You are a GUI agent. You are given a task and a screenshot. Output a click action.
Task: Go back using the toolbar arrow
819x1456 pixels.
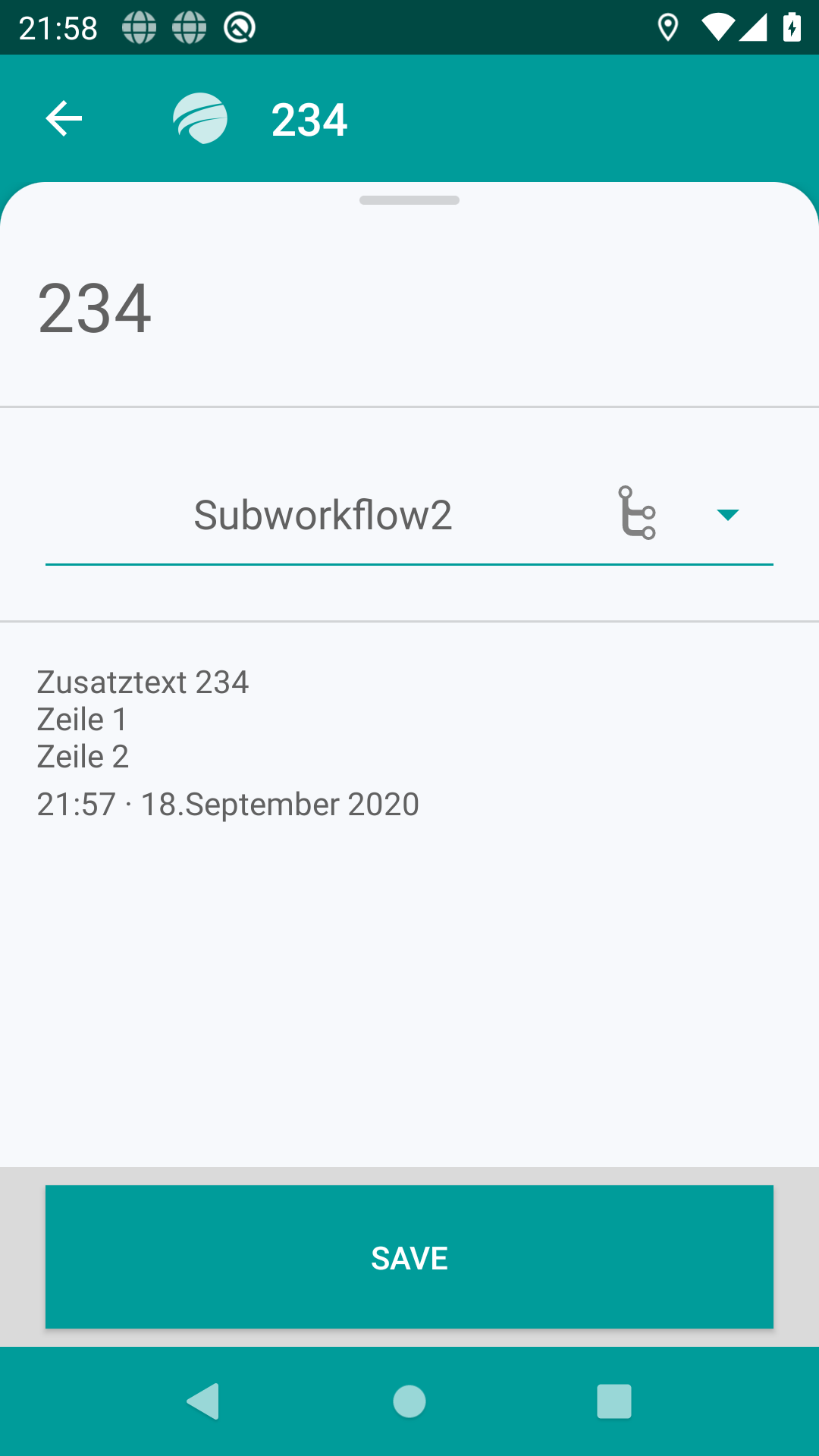tap(64, 119)
